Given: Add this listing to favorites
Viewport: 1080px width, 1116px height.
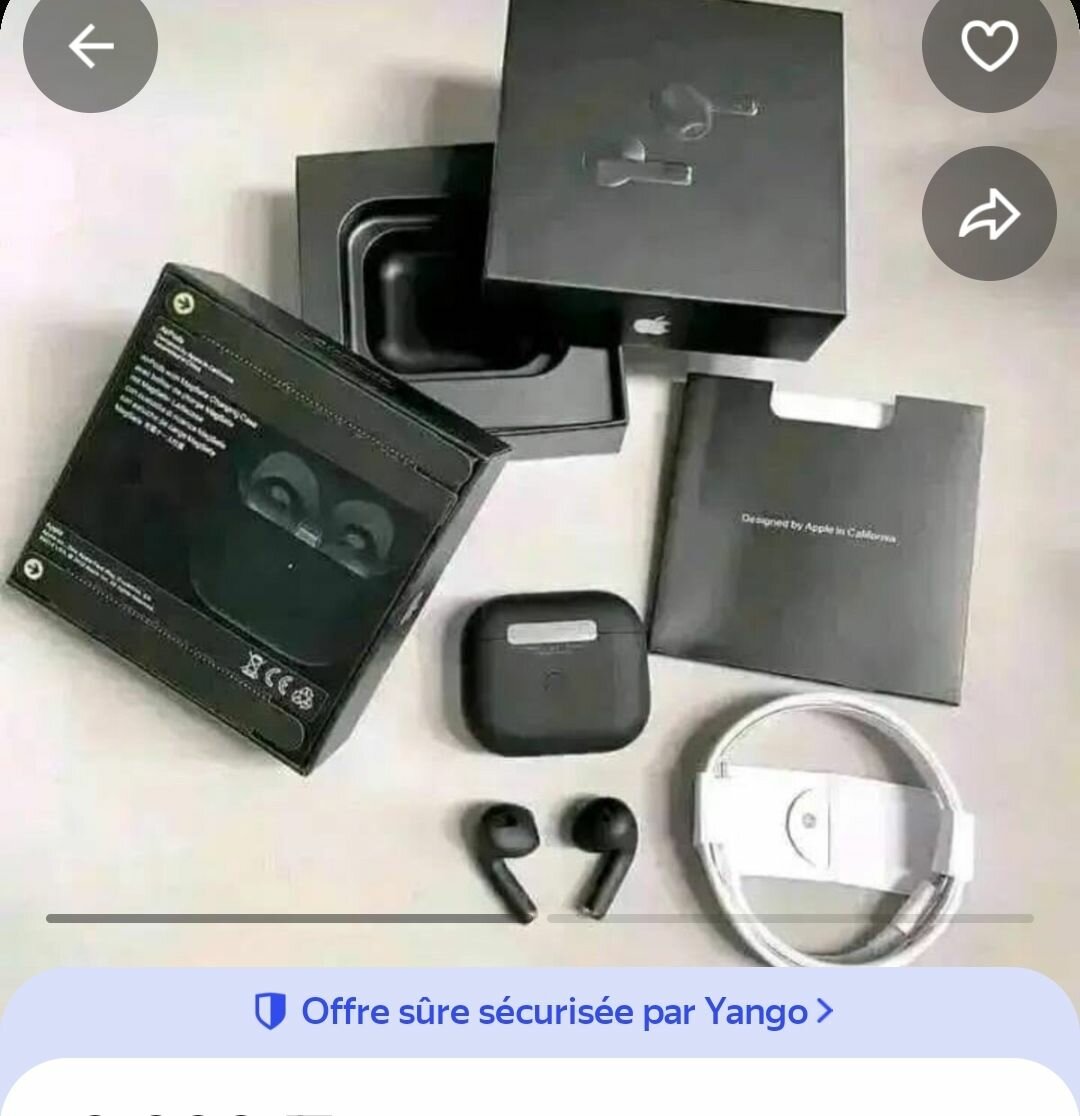Looking at the screenshot, I should click(988, 46).
